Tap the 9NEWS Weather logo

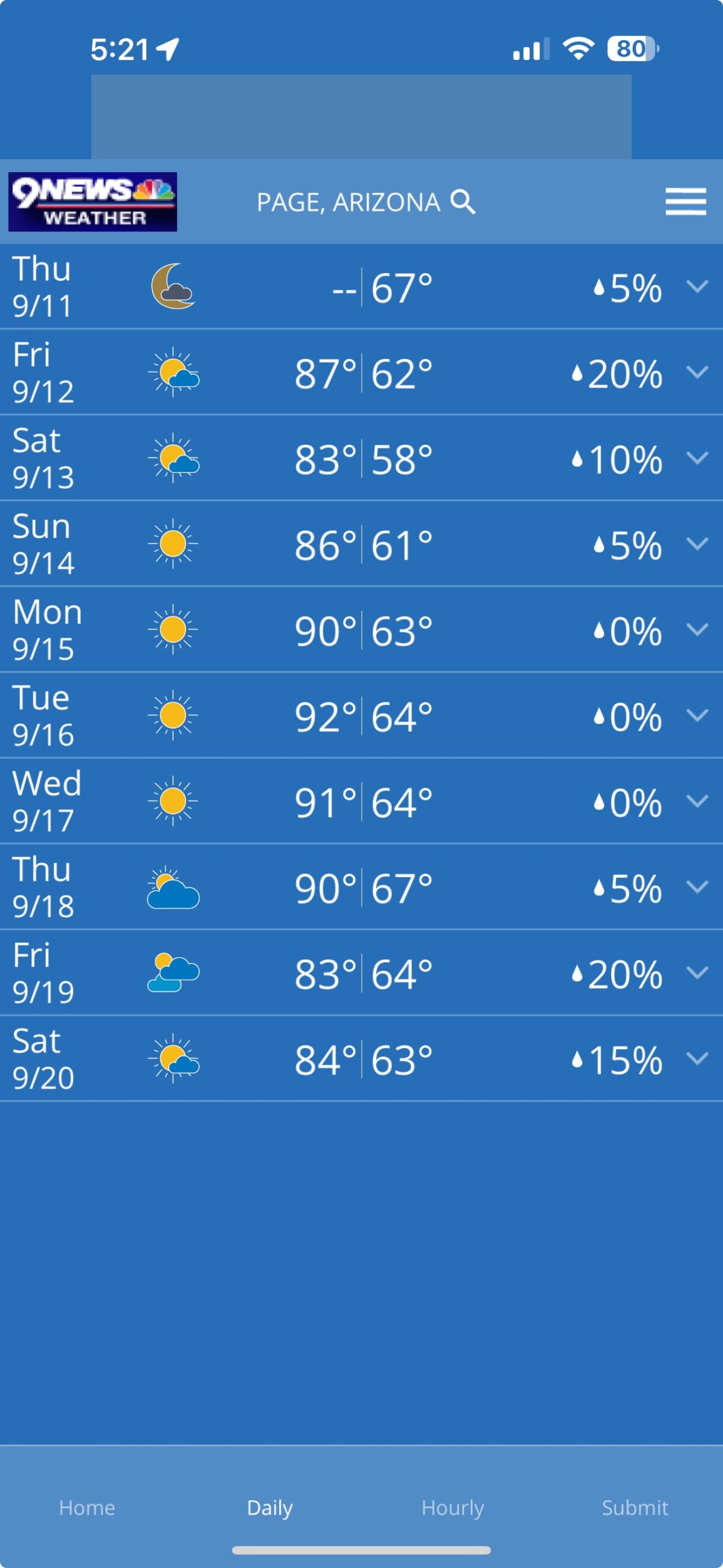coord(92,202)
